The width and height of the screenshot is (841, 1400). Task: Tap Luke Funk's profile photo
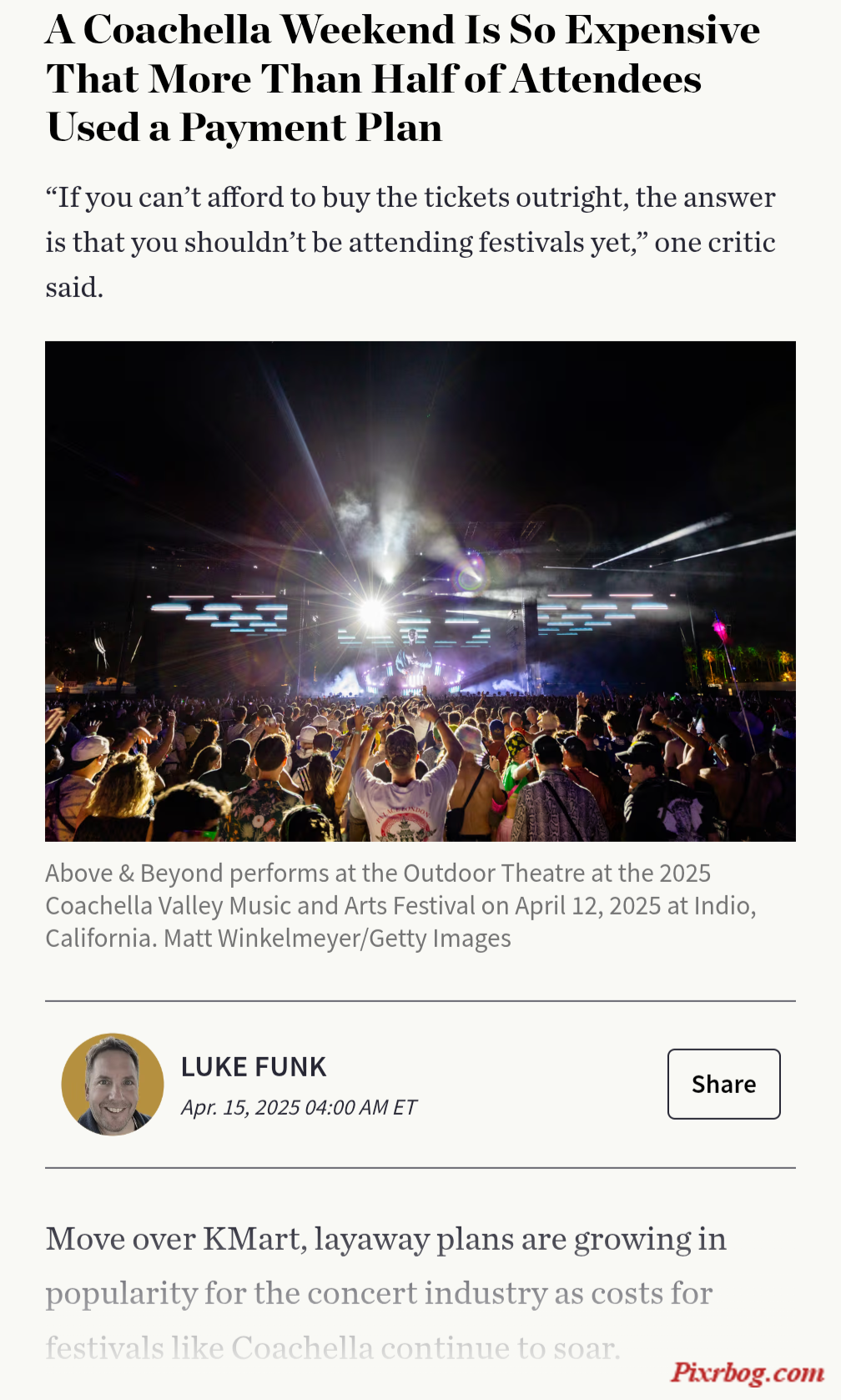click(113, 1084)
